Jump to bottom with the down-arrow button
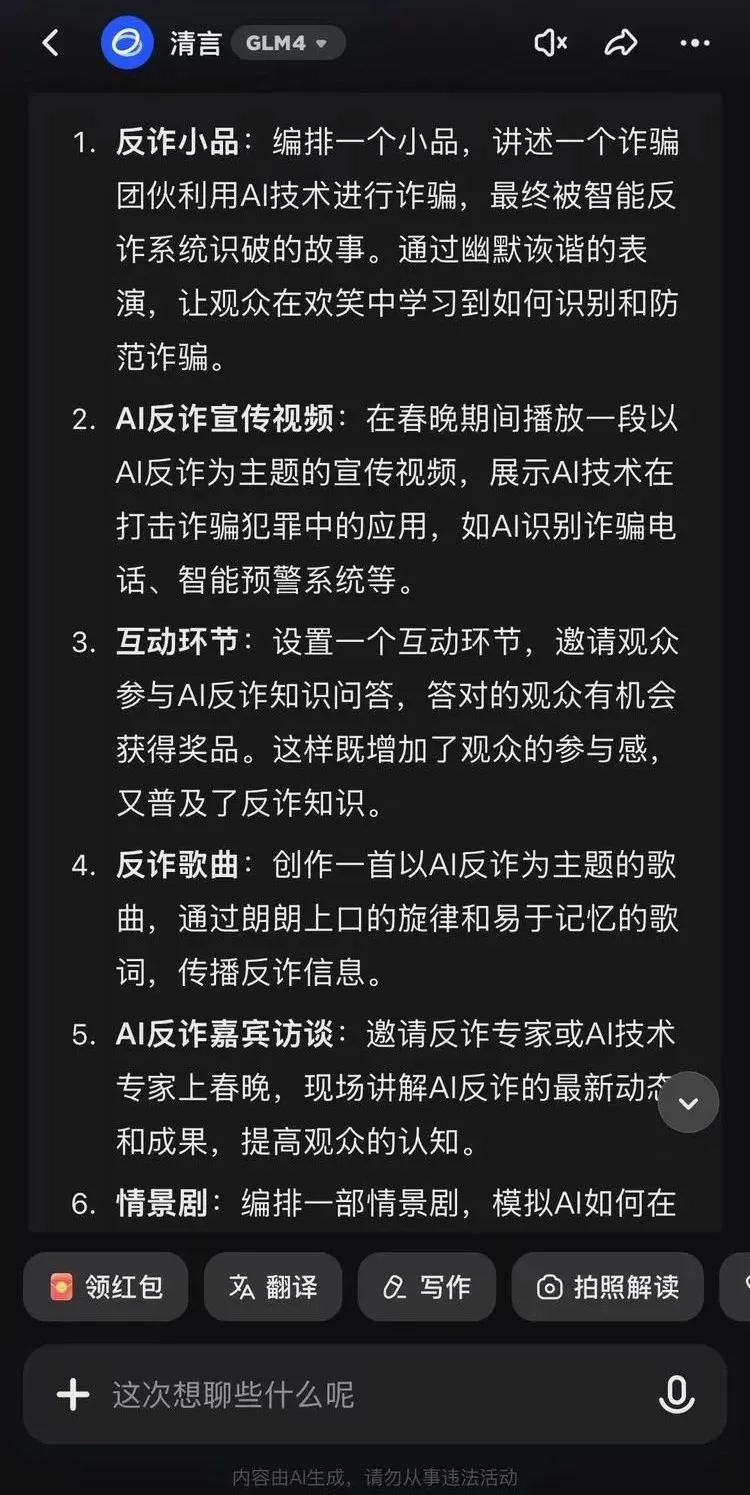750x1495 pixels. 688,1102
